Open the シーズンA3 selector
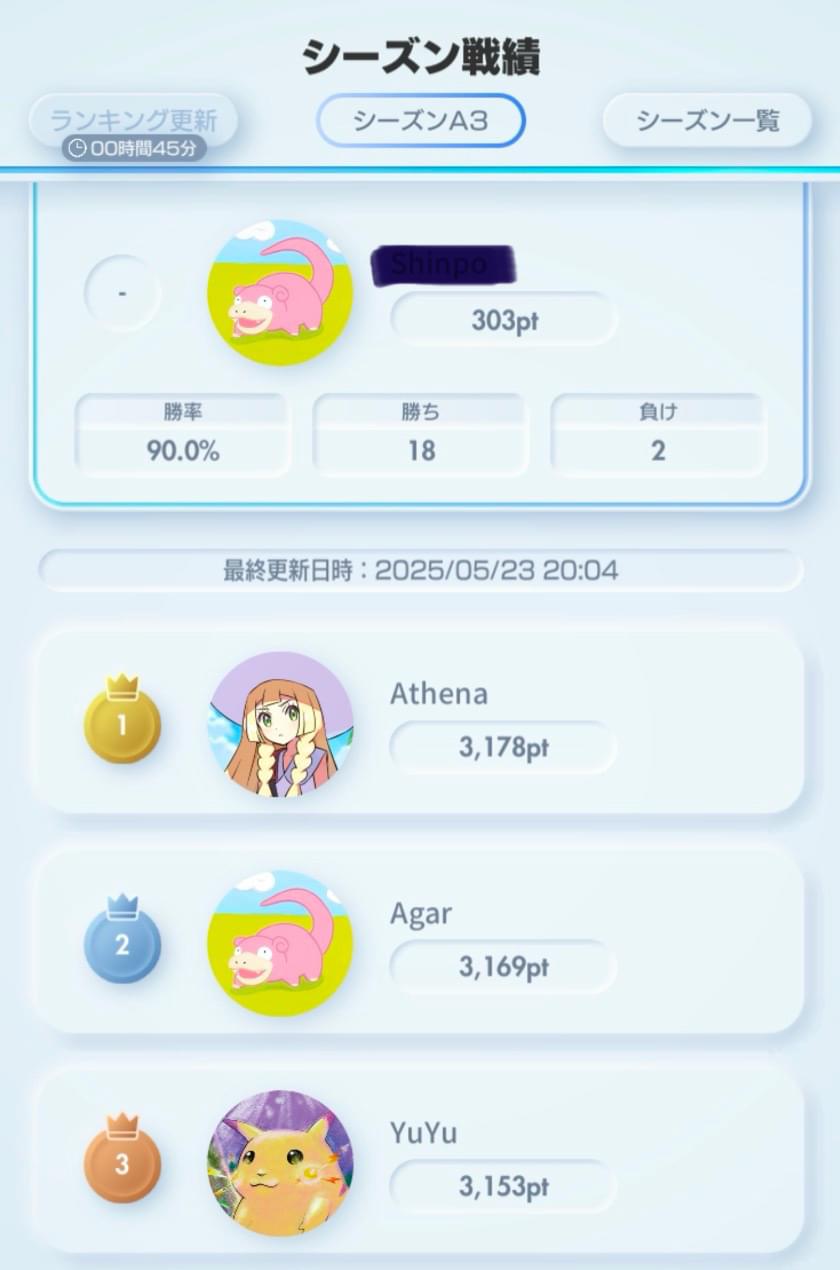 pos(420,121)
